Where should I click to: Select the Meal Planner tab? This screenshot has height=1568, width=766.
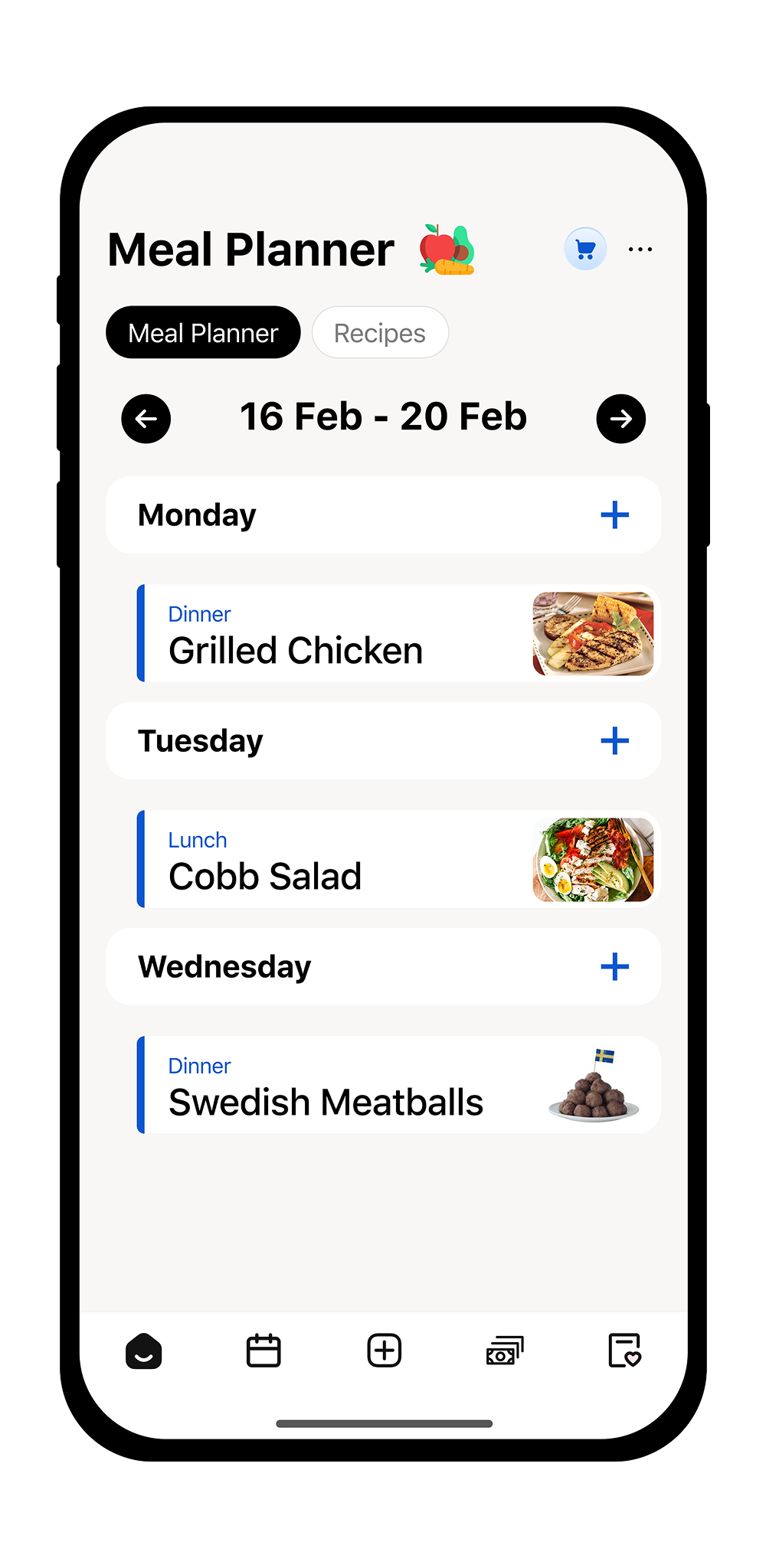click(x=203, y=333)
